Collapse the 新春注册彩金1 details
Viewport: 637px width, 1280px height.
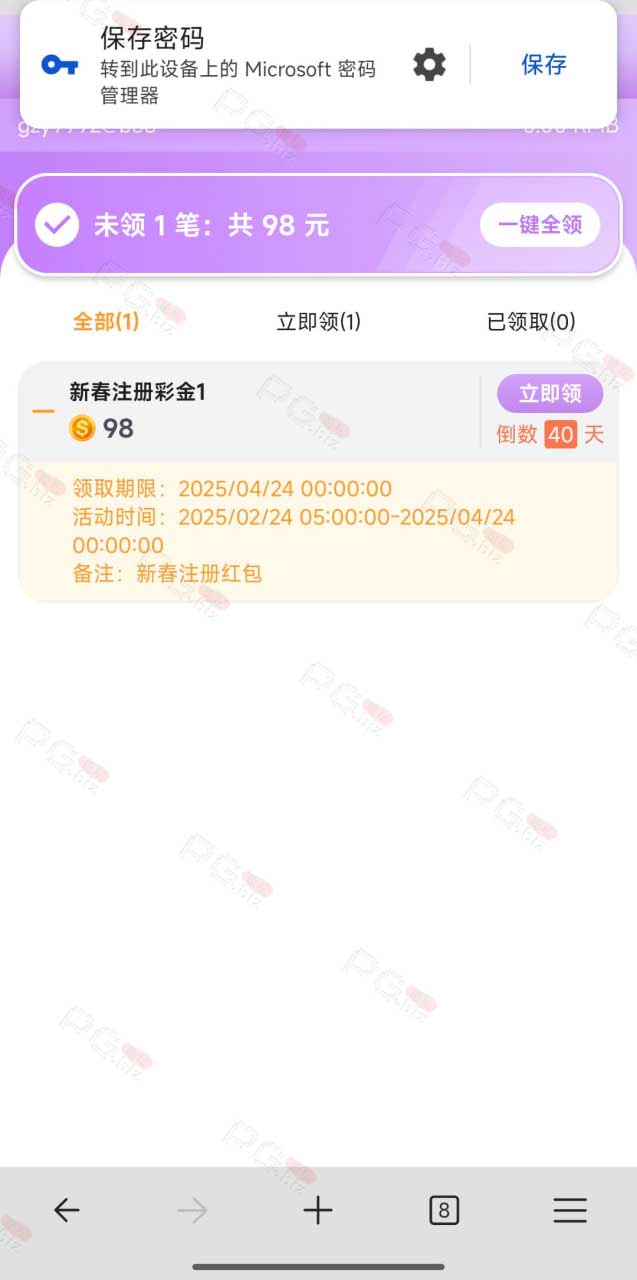pos(43,411)
